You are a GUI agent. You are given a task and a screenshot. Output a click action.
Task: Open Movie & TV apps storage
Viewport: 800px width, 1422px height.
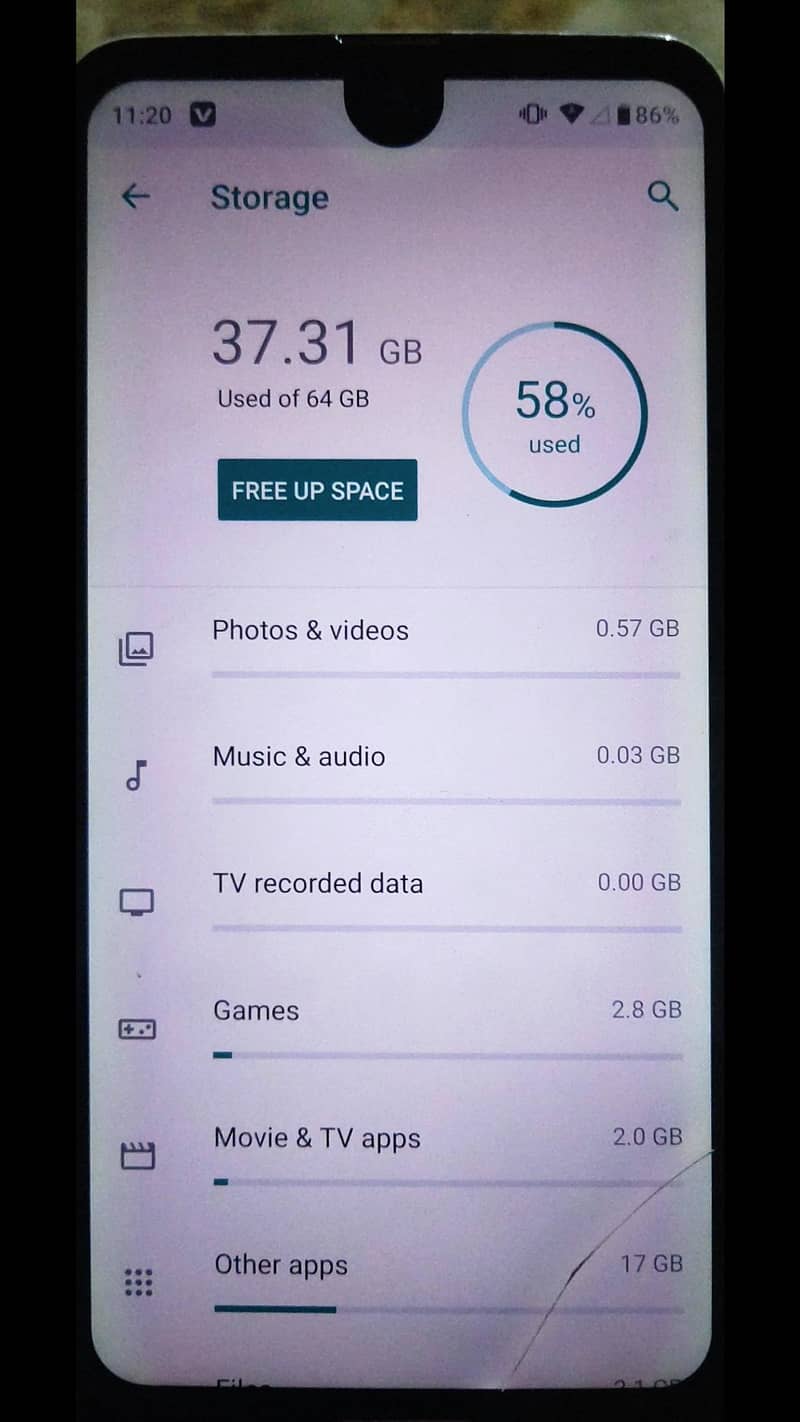[400, 1150]
